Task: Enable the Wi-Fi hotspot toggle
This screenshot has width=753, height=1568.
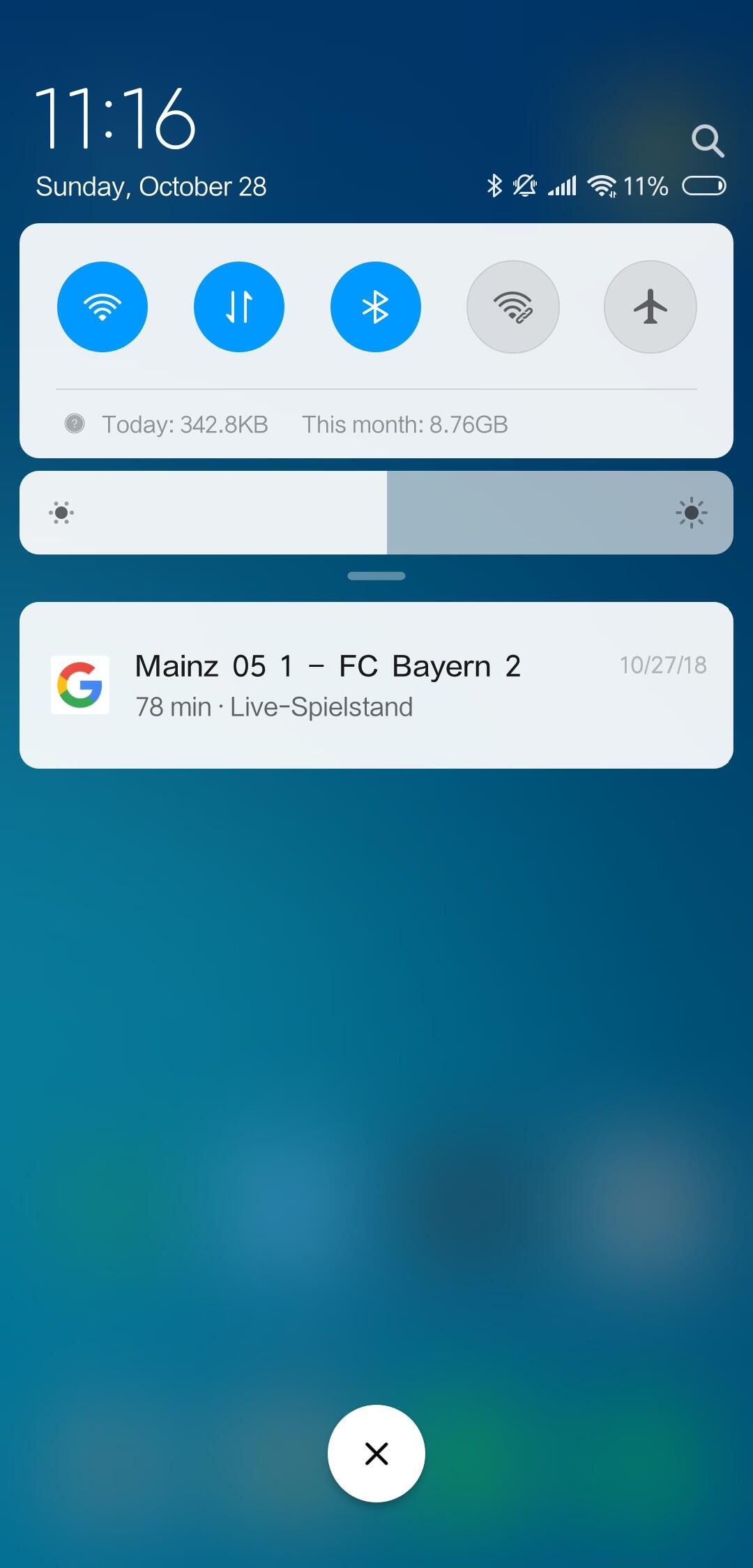Action: (513, 307)
